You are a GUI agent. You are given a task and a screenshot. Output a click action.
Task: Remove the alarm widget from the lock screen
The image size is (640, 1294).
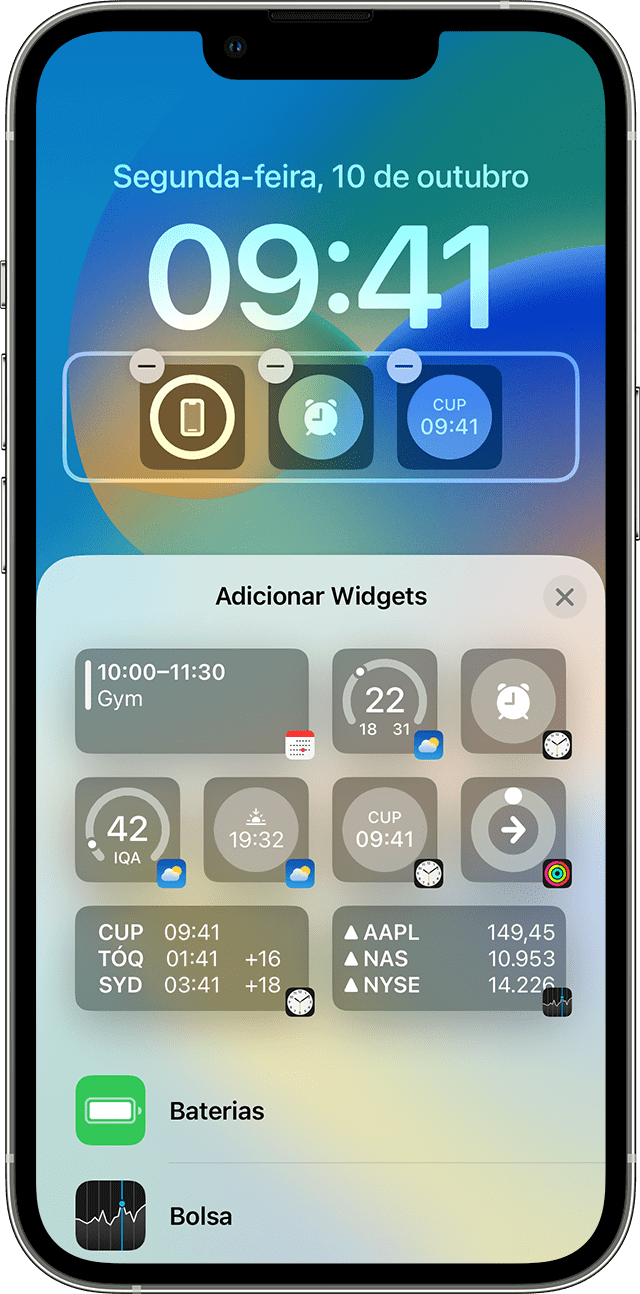(276, 366)
